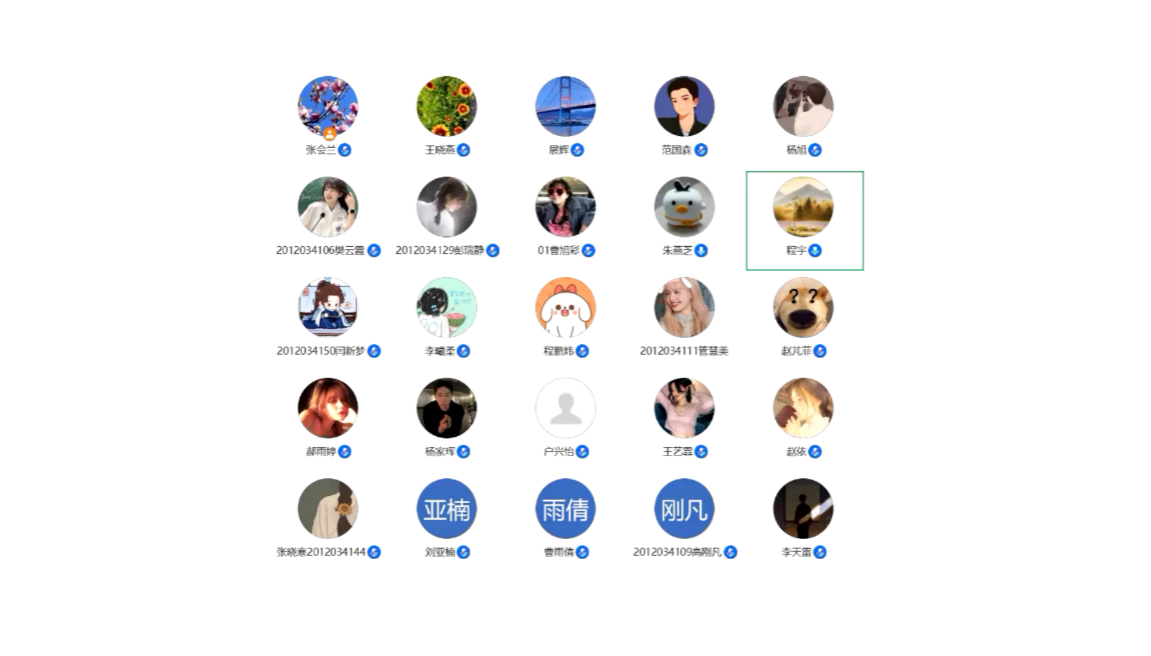Select 杨旭 in the participant grid

point(803,106)
